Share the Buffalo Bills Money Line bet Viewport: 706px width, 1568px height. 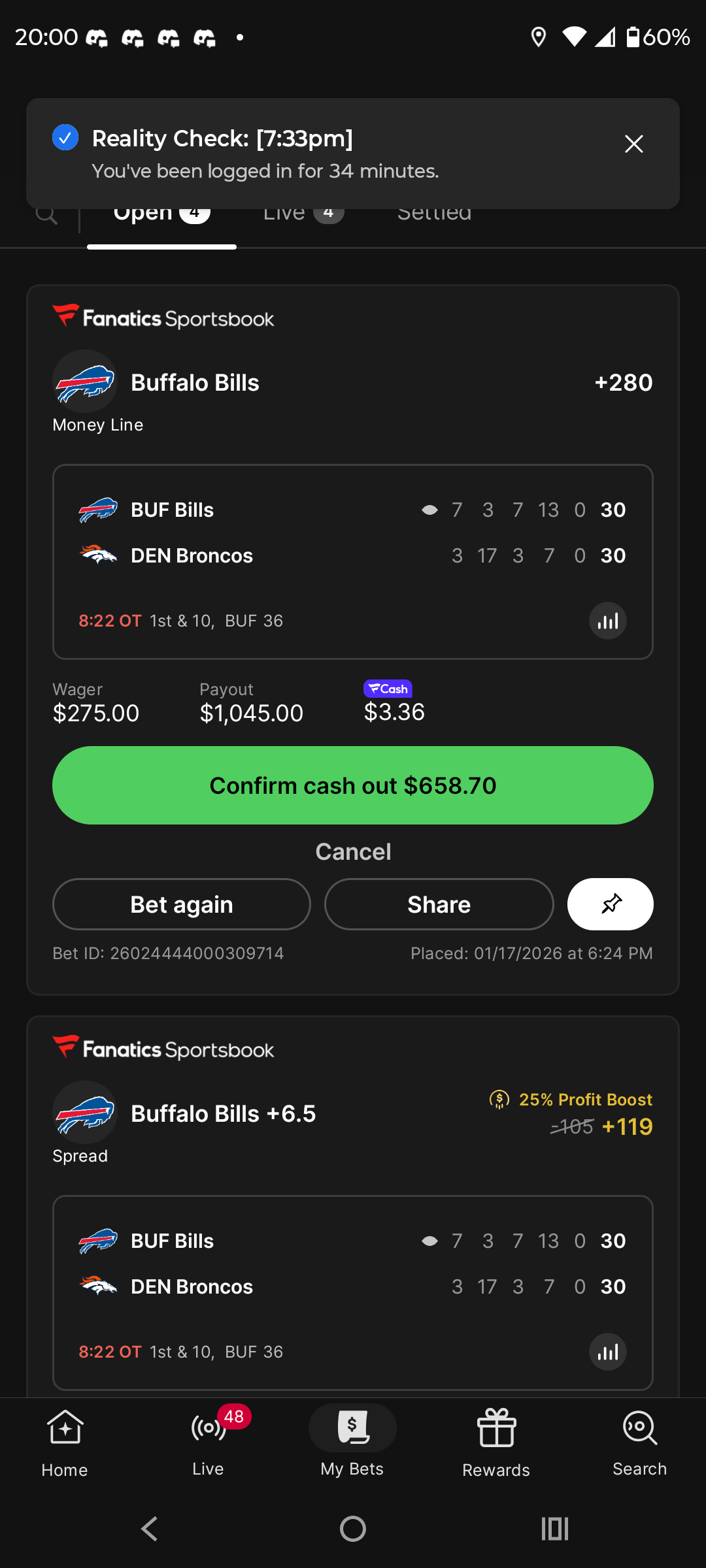click(x=439, y=904)
